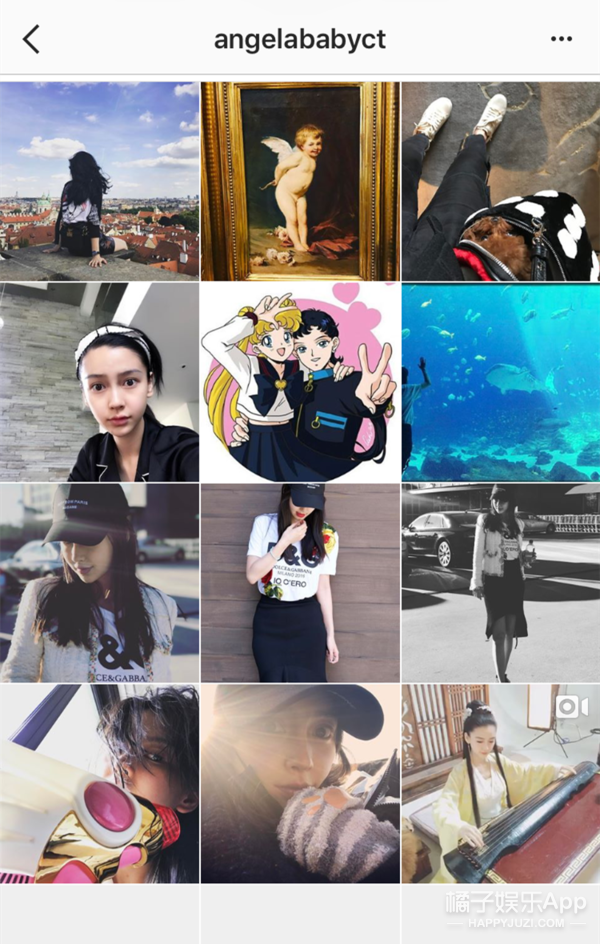Screen dimensions: 600x944
Task: Open the blue aquarium fish photo
Action: 500,382
